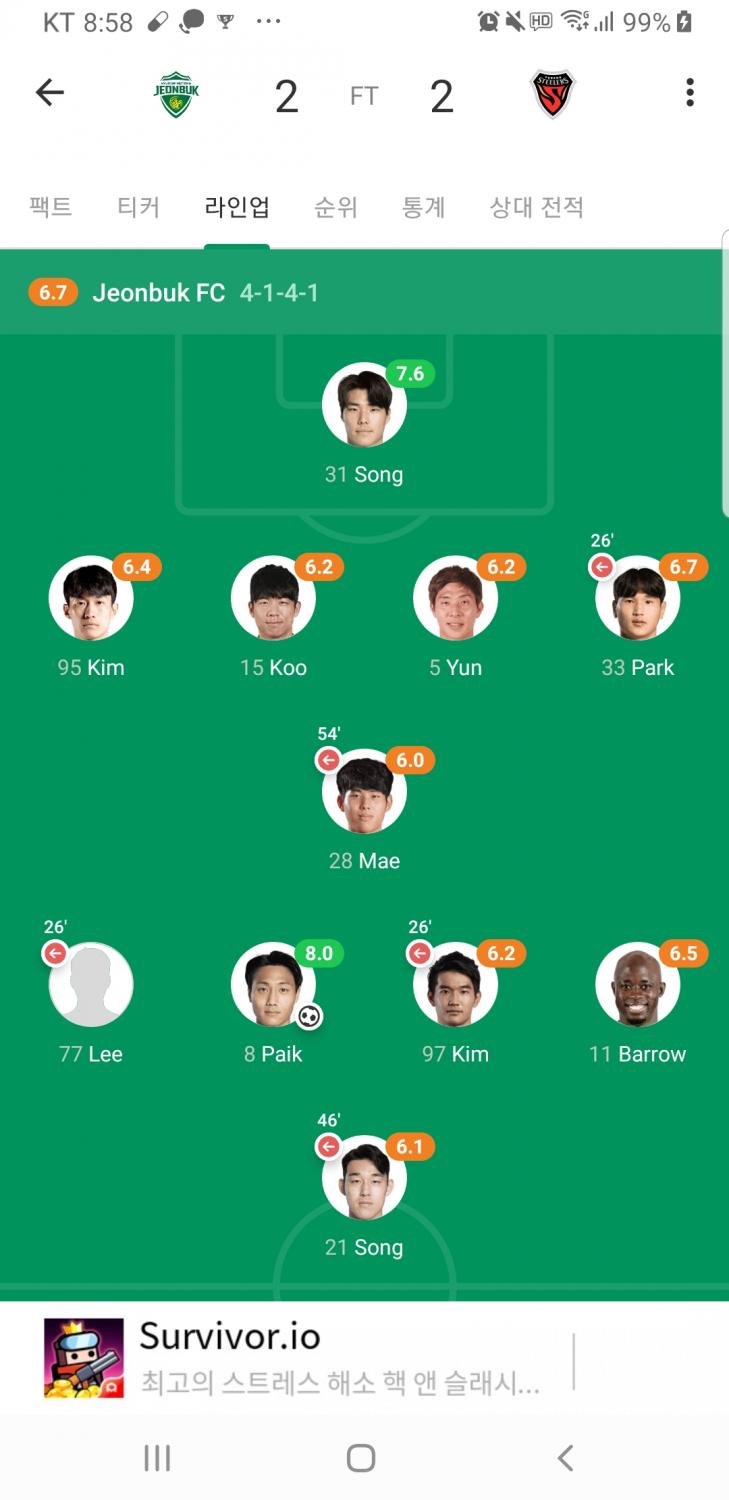Switch to the 팩트 tab

tap(50, 207)
